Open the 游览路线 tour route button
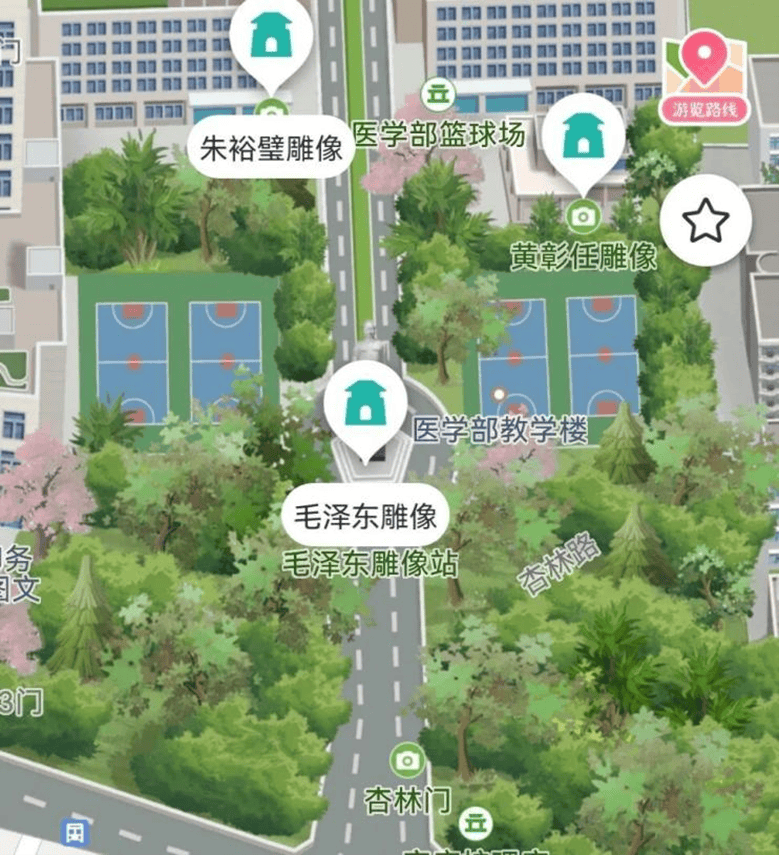The width and height of the screenshot is (779, 855). [x=705, y=78]
